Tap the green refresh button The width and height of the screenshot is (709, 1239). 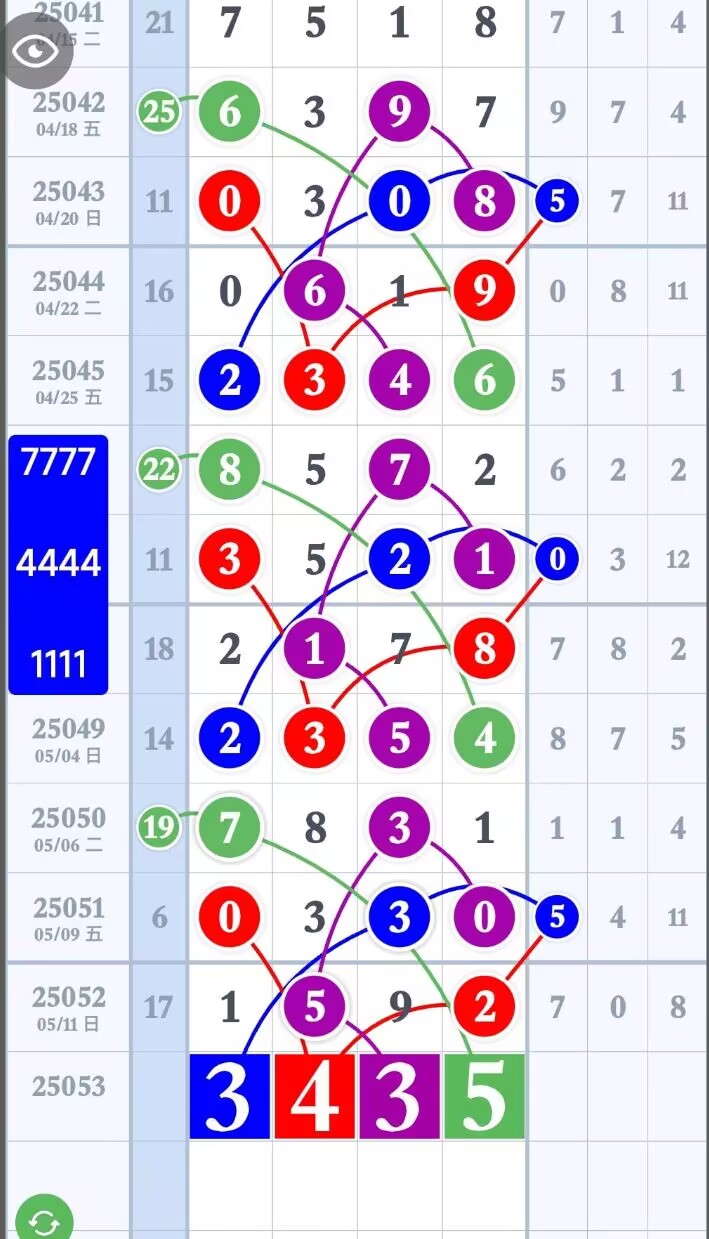43,1219
